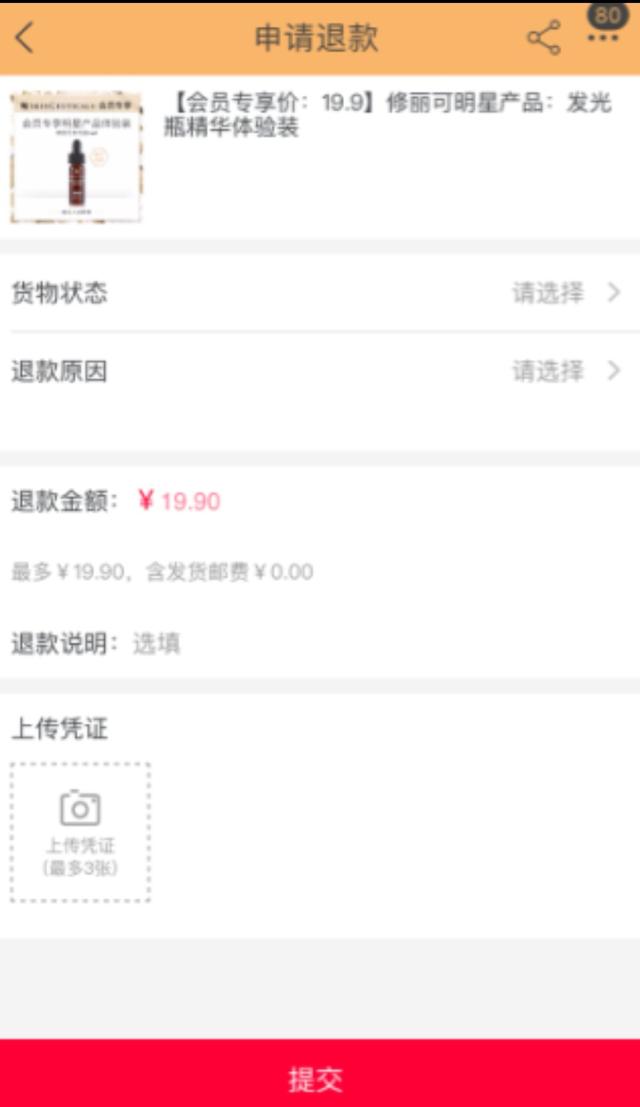This screenshot has height=1107, width=640.
Task: Select 货物状态 option
Action: [320, 293]
